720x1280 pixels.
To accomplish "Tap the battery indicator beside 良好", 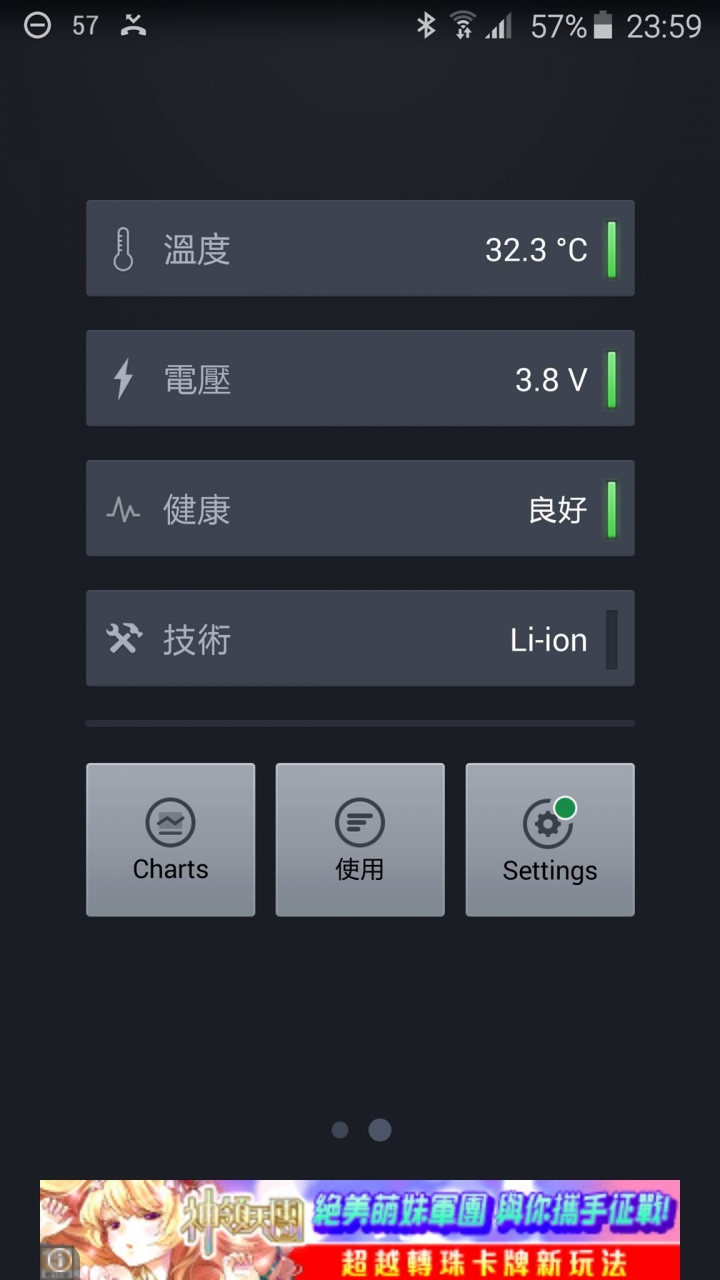I will (x=611, y=509).
